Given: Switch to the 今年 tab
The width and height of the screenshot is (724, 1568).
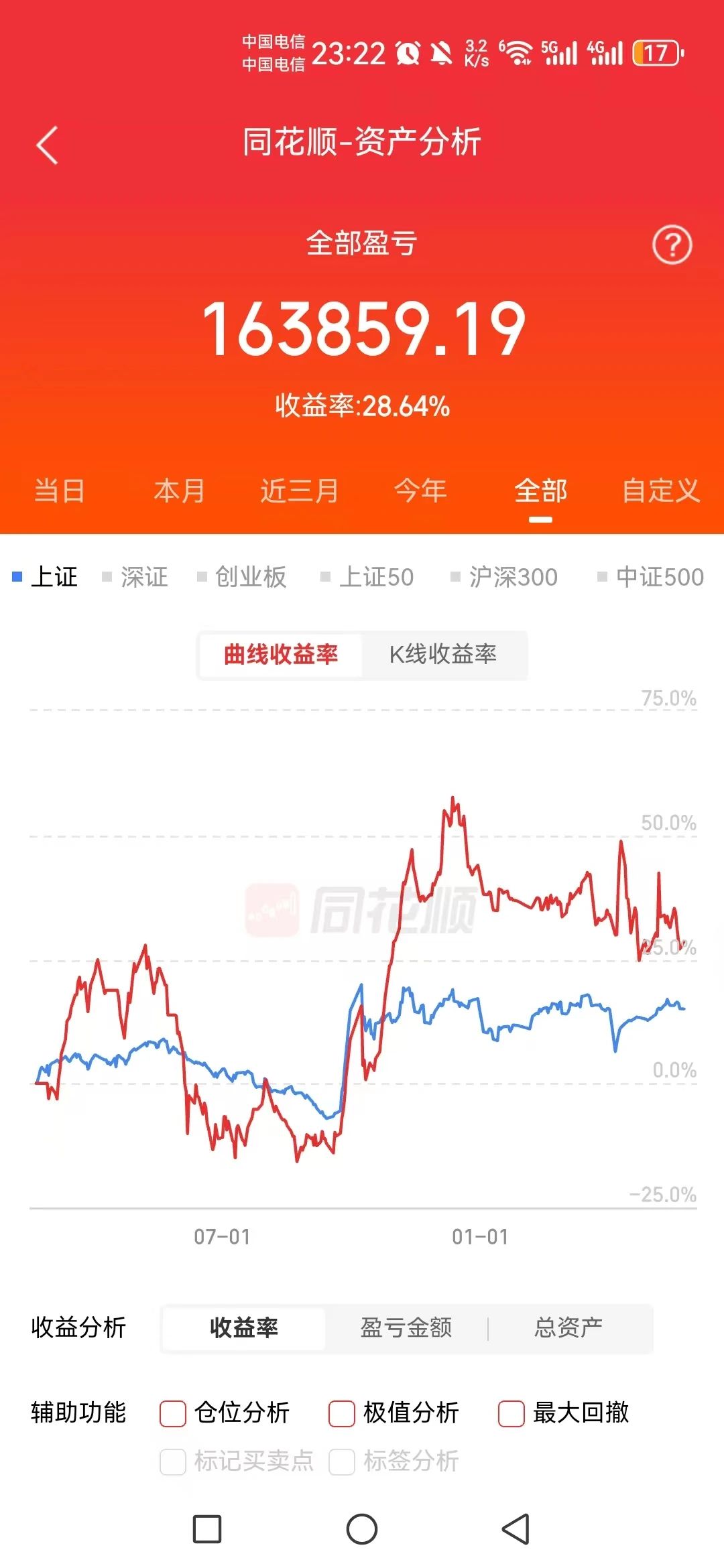Looking at the screenshot, I should 420,491.
